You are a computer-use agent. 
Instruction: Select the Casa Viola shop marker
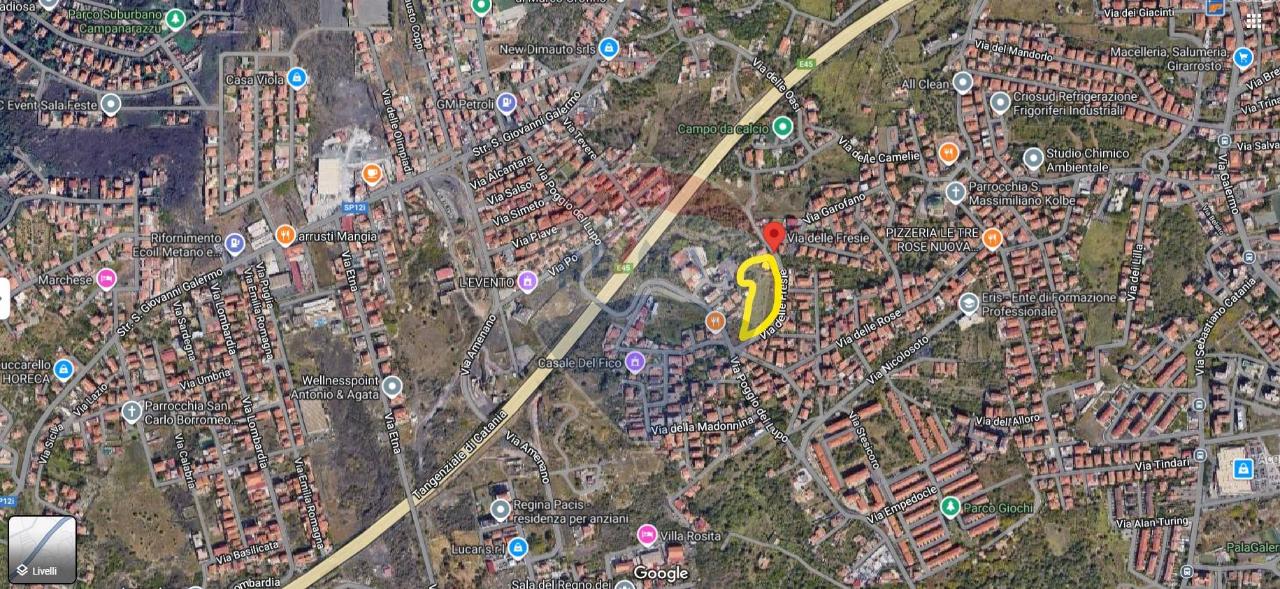[296, 78]
